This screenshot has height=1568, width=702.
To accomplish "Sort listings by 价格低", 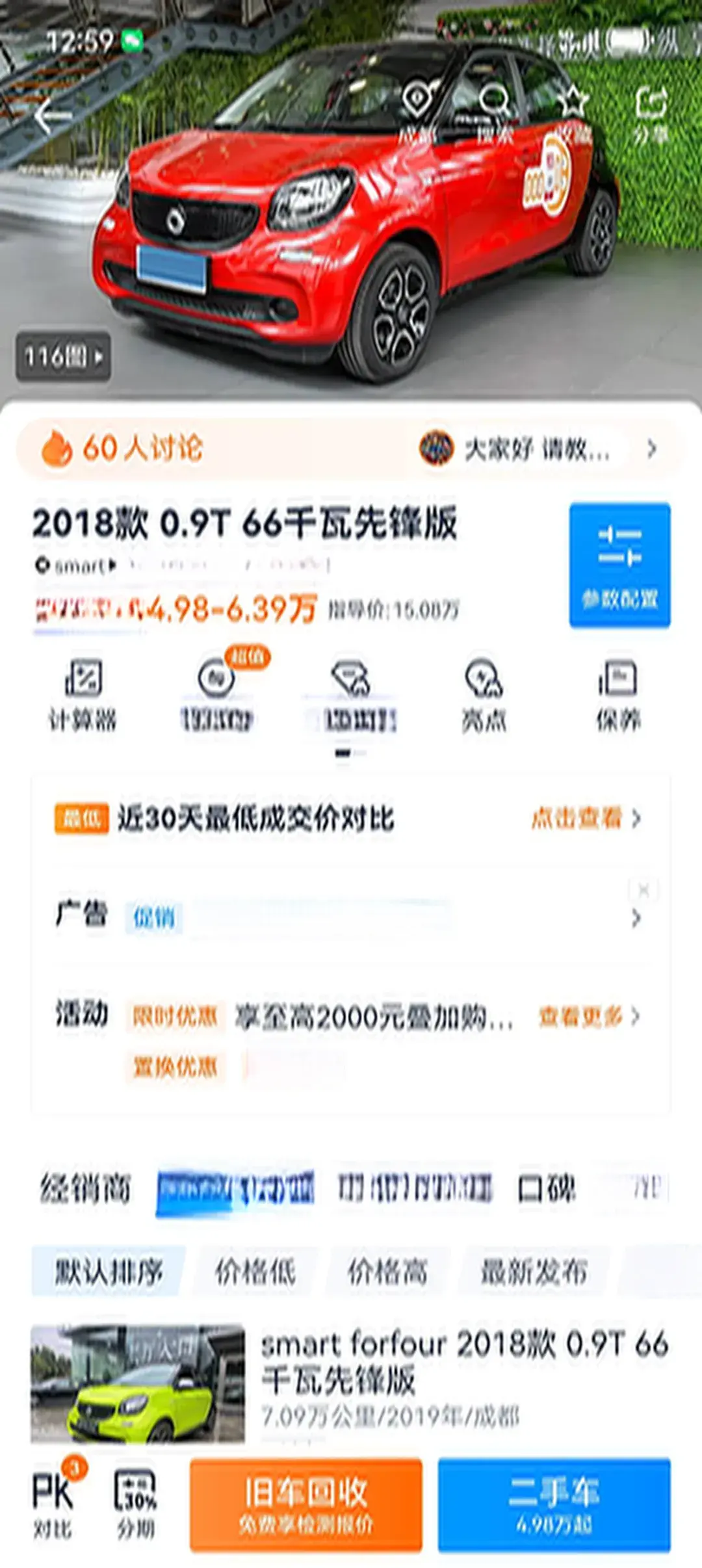I will (255, 1272).
